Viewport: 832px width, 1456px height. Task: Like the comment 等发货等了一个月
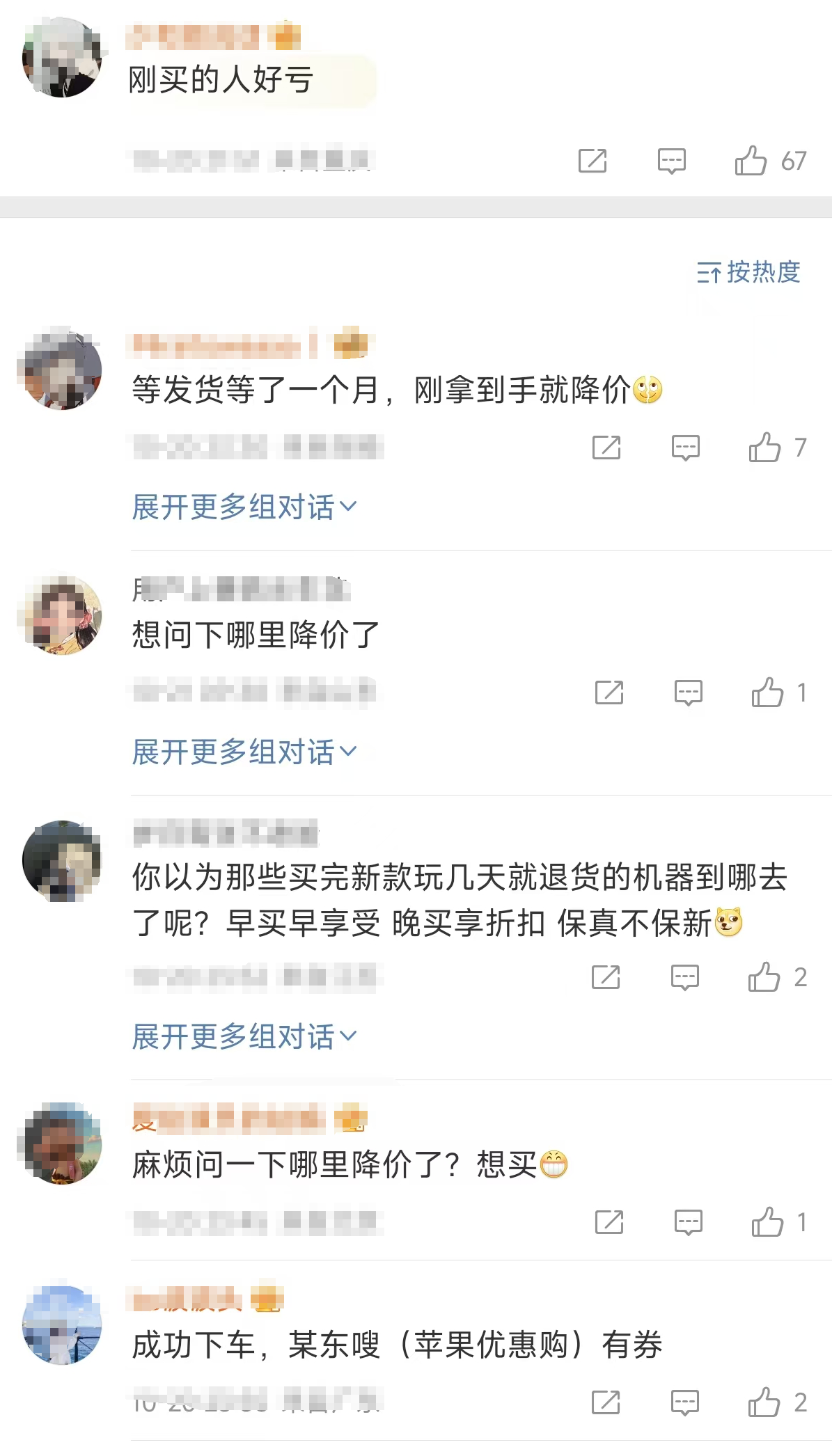click(x=765, y=448)
